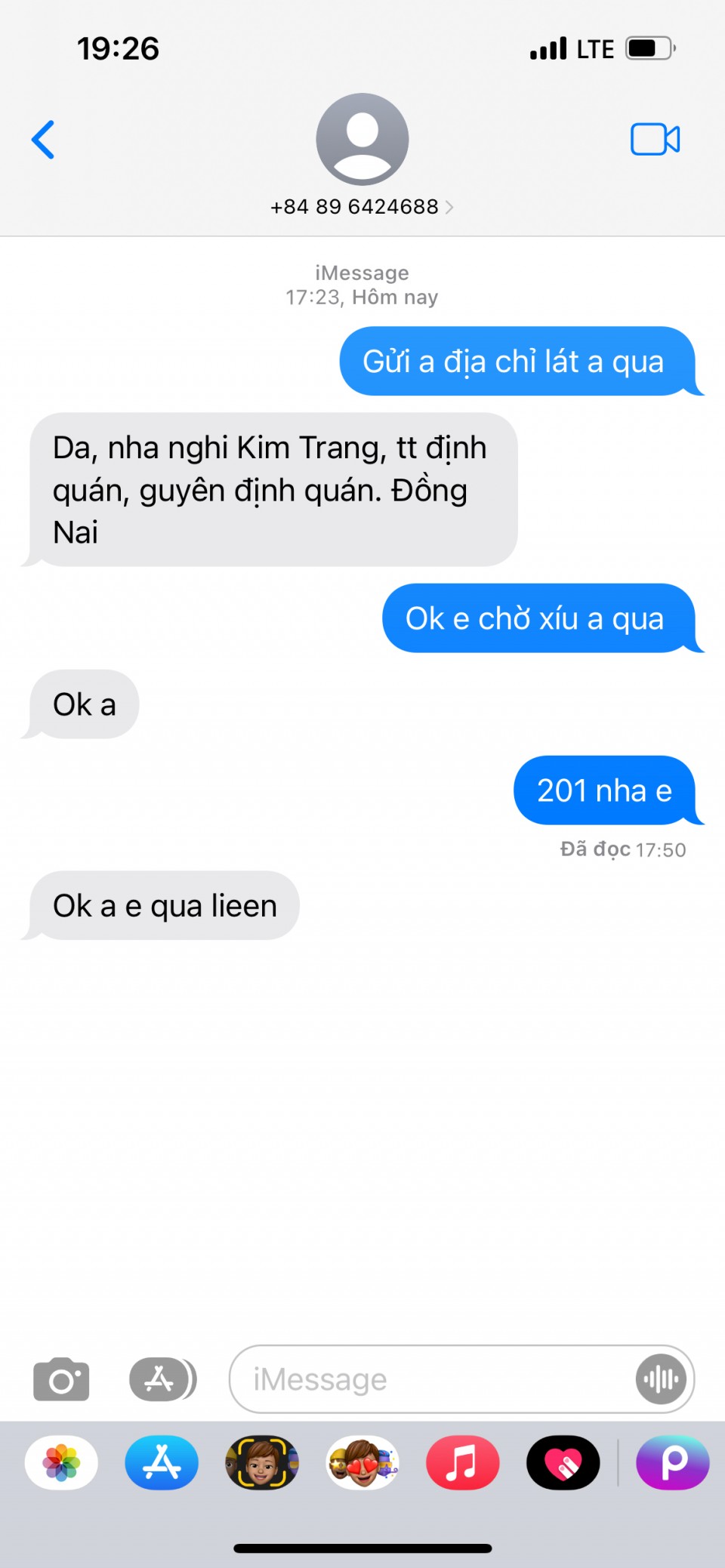Focus the iMessage text field
725x1568 pixels.
click(x=430, y=1379)
